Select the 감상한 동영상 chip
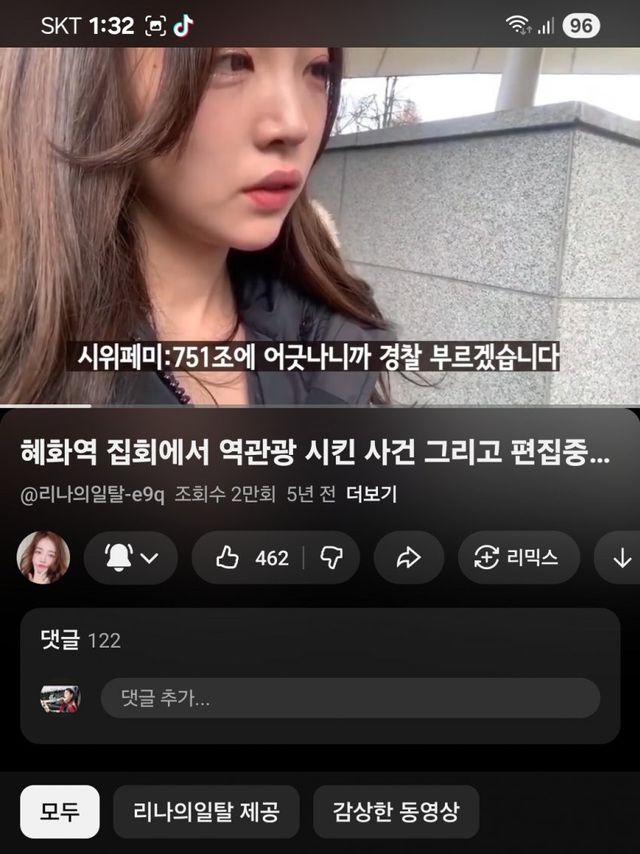The width and height of the screenshot is (640, 854). point(395,812)
